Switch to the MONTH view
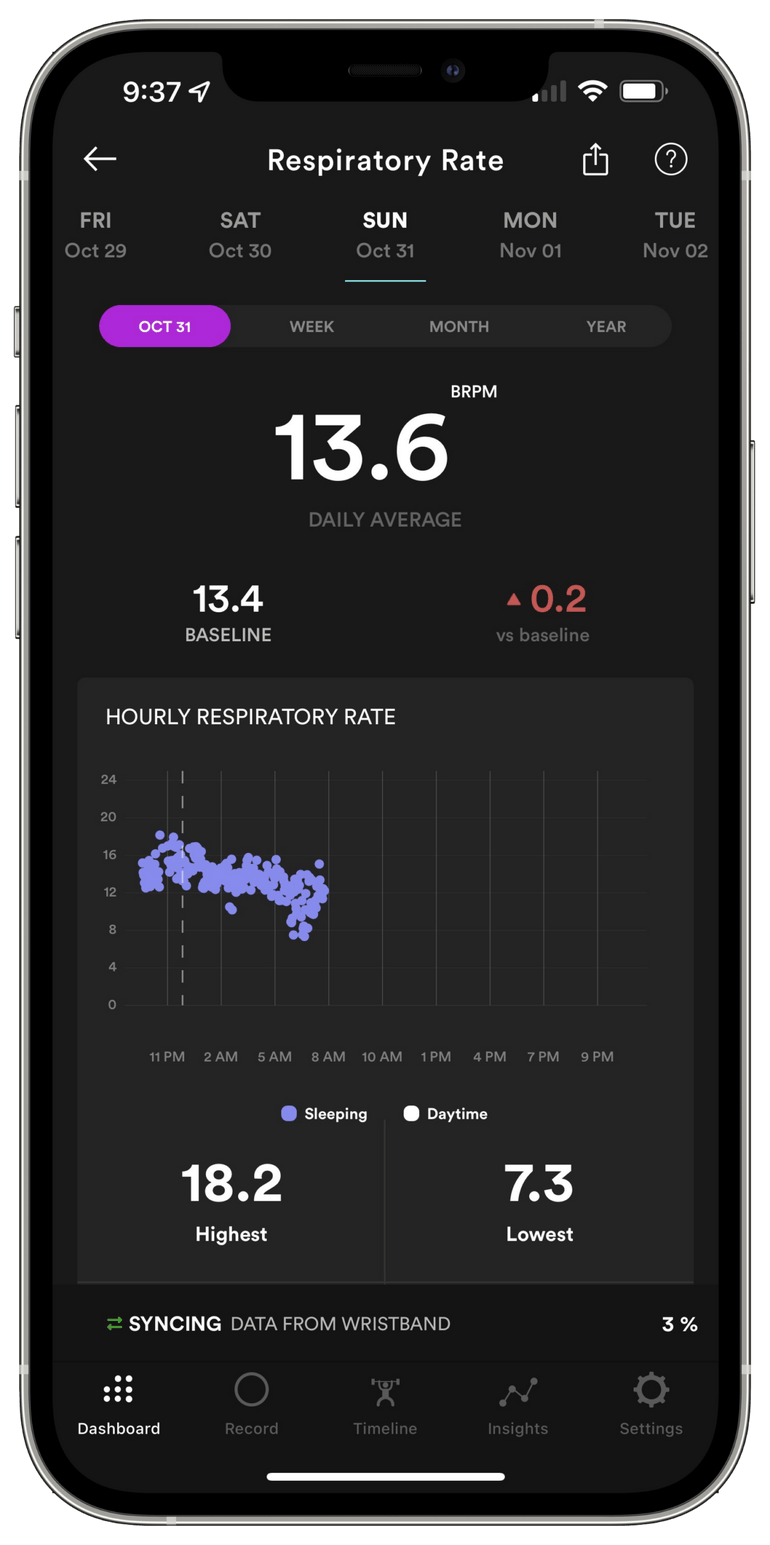This screenshot has height=1545, width=770. (459, 326)
